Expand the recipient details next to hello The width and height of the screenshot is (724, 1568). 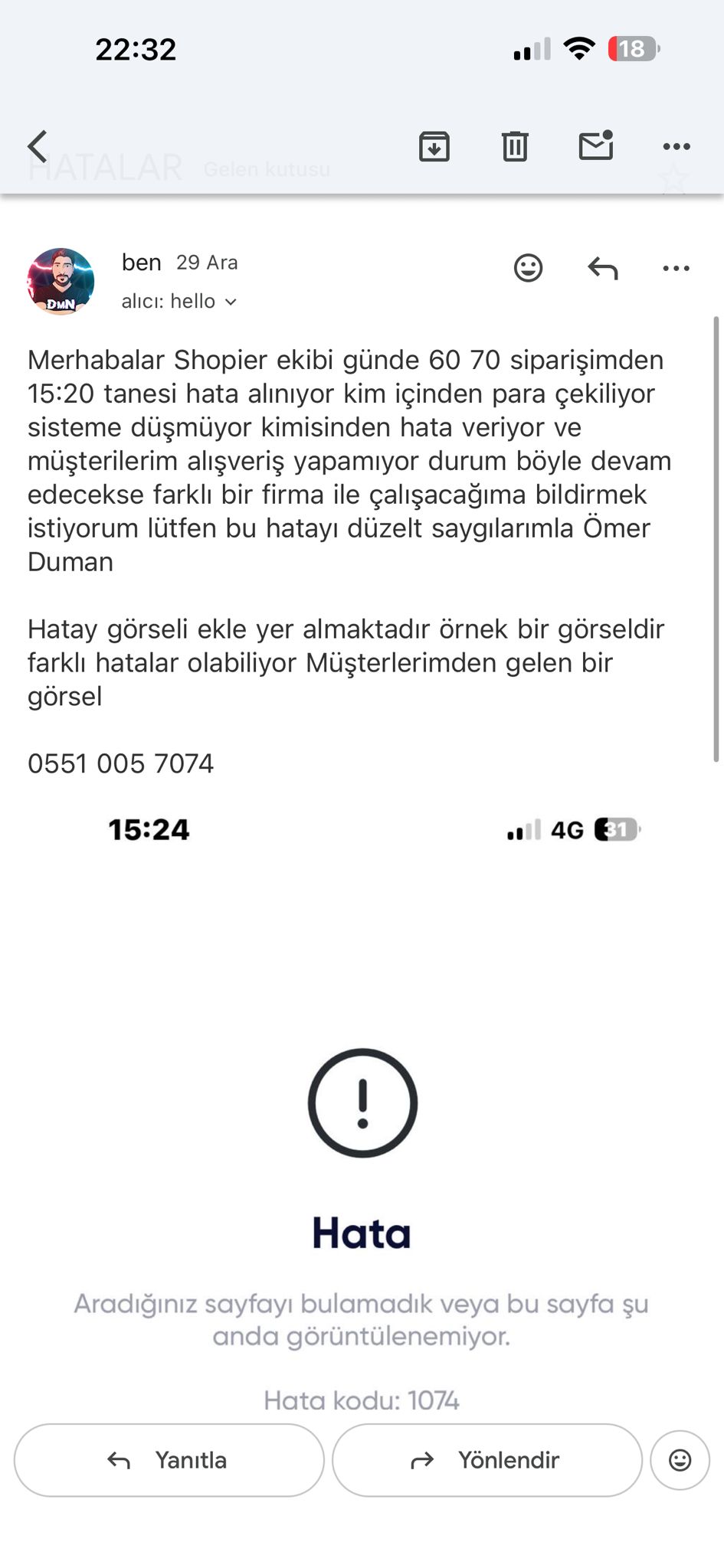(x=231, y=302)
